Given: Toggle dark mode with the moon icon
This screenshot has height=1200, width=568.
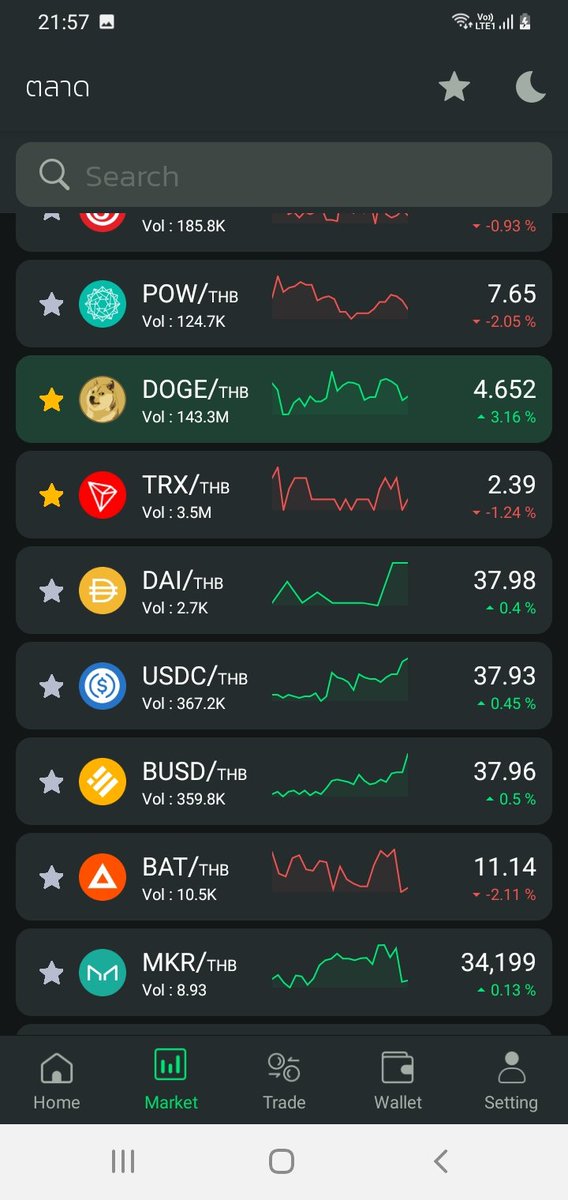Looking at the screenshot, I should point(531,87).
